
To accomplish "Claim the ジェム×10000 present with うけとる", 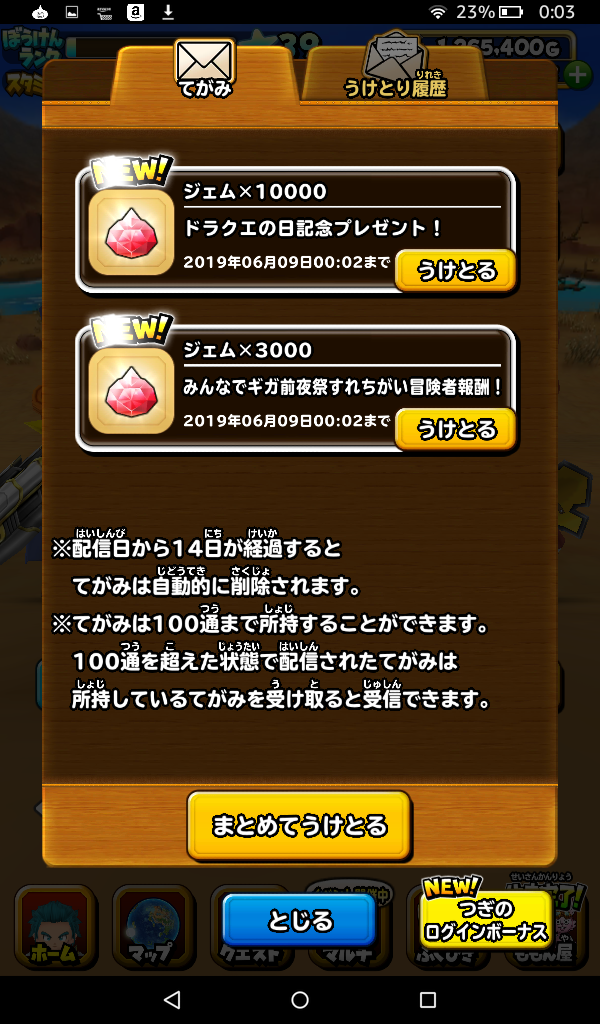I will [x=456, y=271].
